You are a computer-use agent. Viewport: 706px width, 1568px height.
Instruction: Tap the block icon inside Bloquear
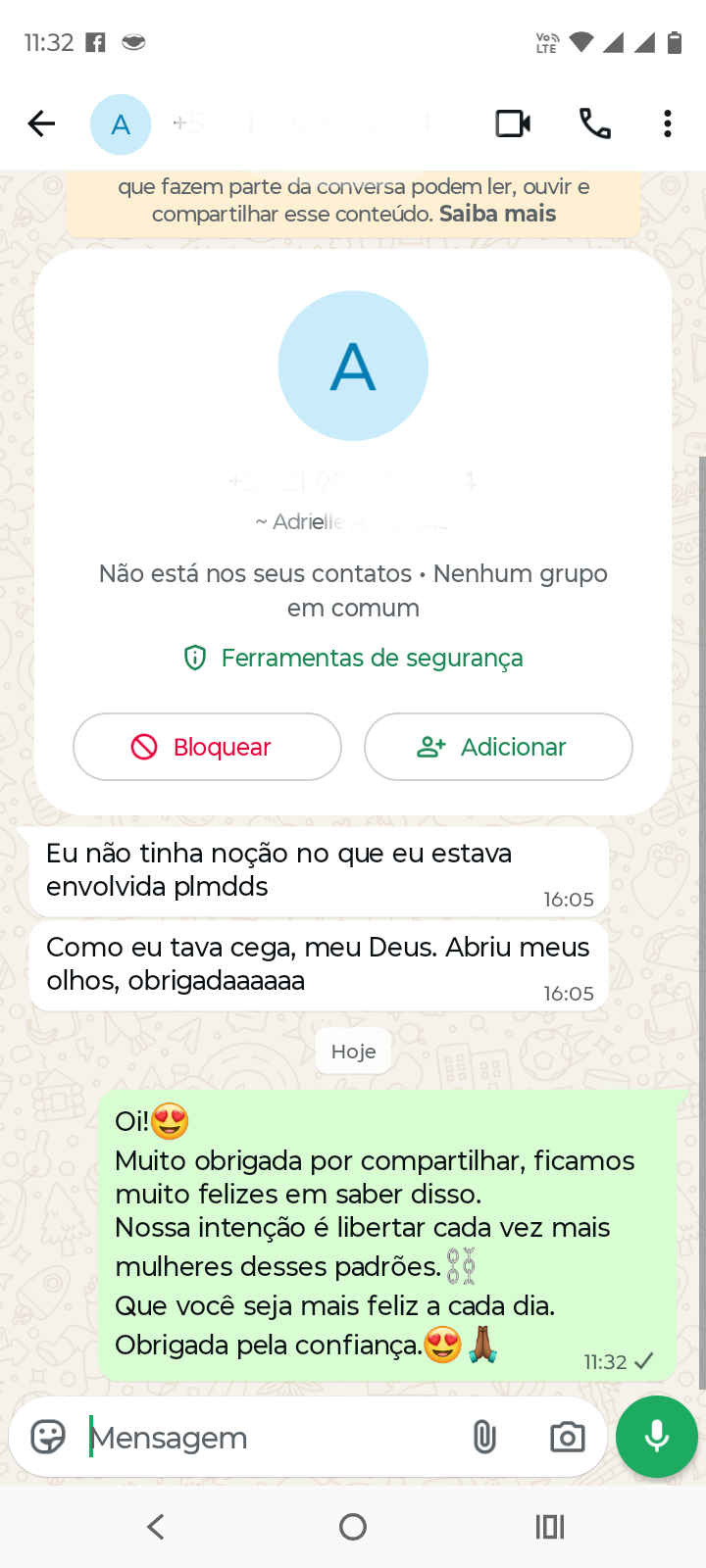pos(145,747)
